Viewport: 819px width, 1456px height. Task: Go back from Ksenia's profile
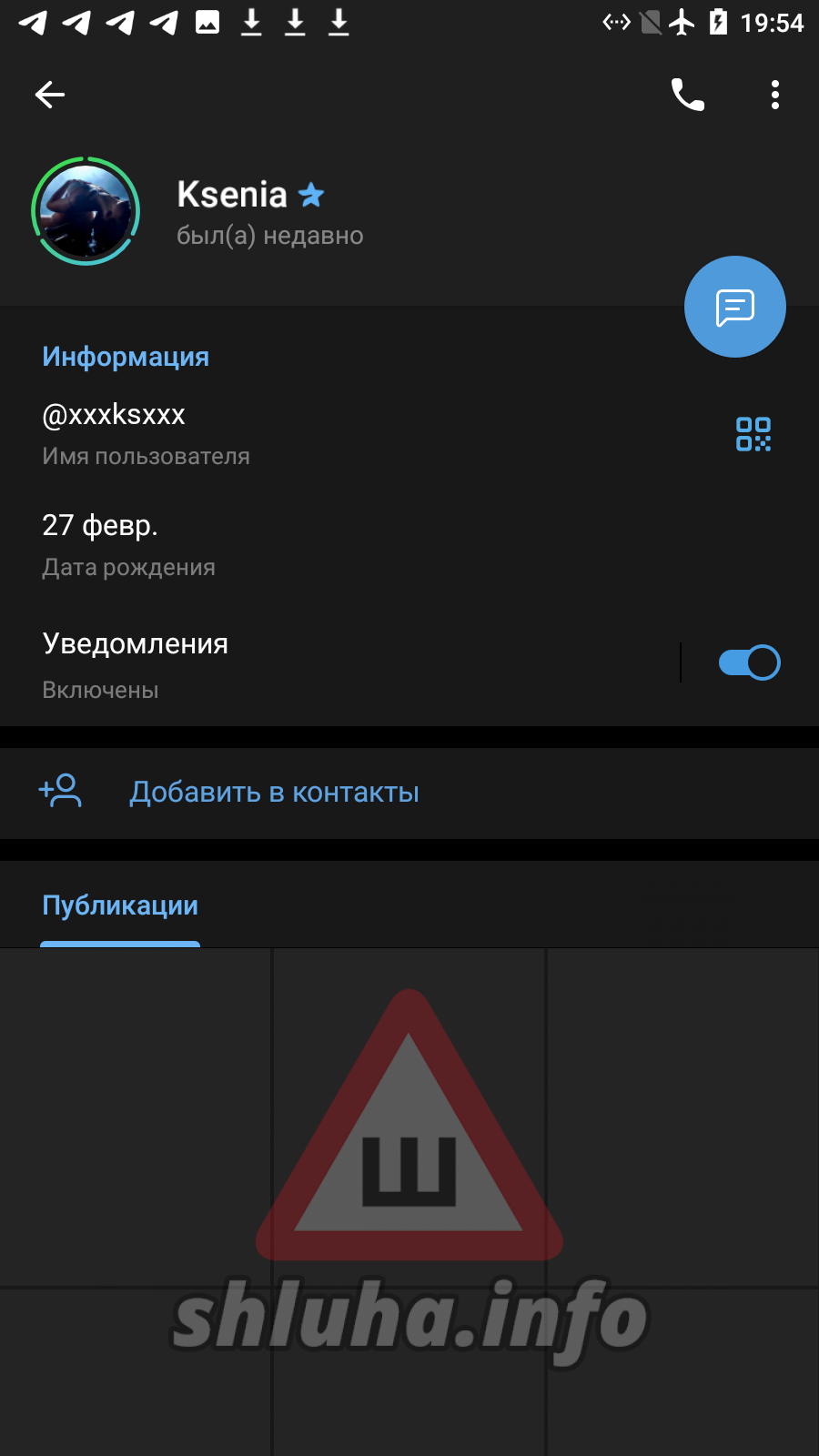pyautogui.click(x=50, y=95)
